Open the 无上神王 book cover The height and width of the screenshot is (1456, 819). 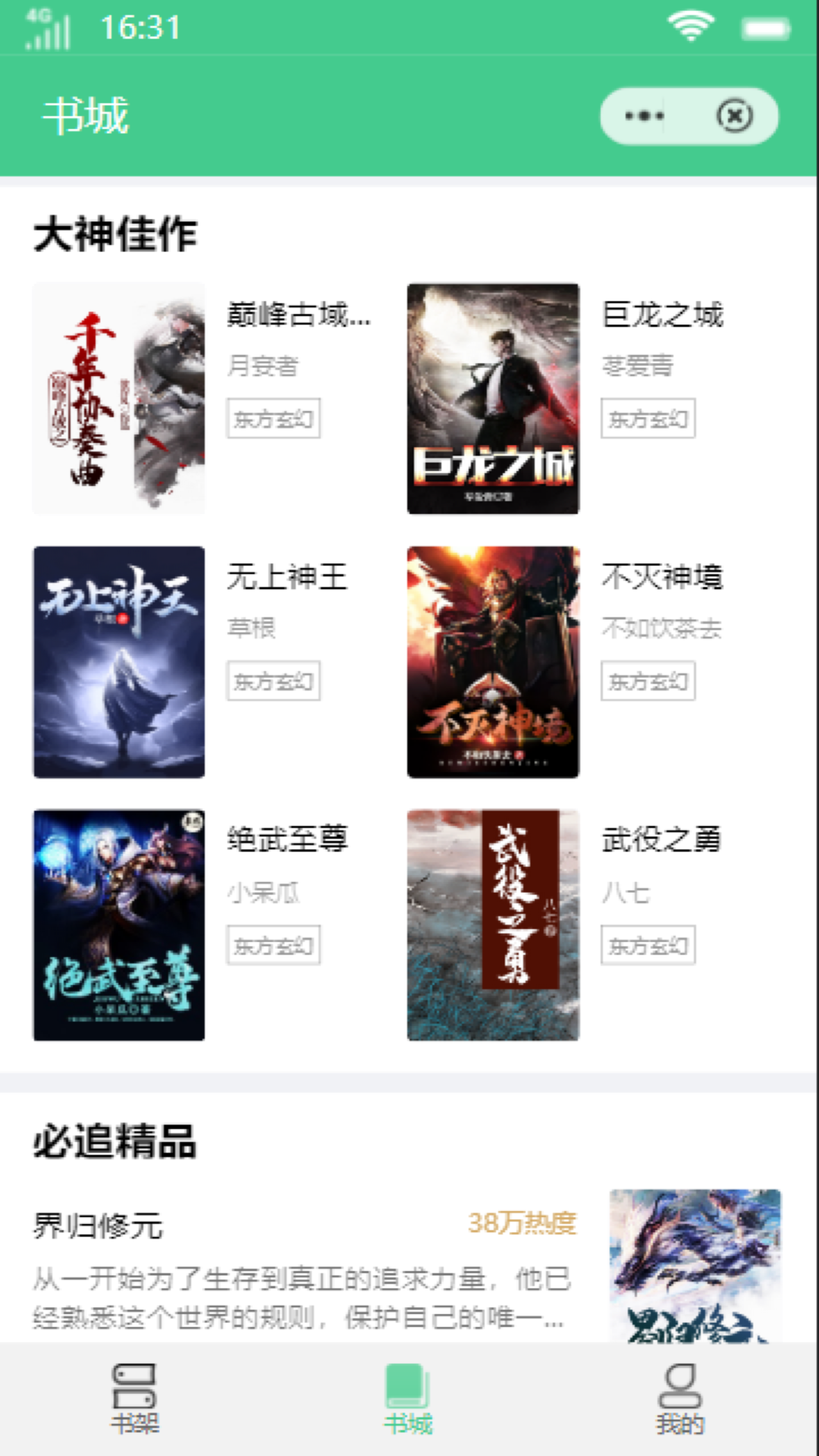coord(118,664)
